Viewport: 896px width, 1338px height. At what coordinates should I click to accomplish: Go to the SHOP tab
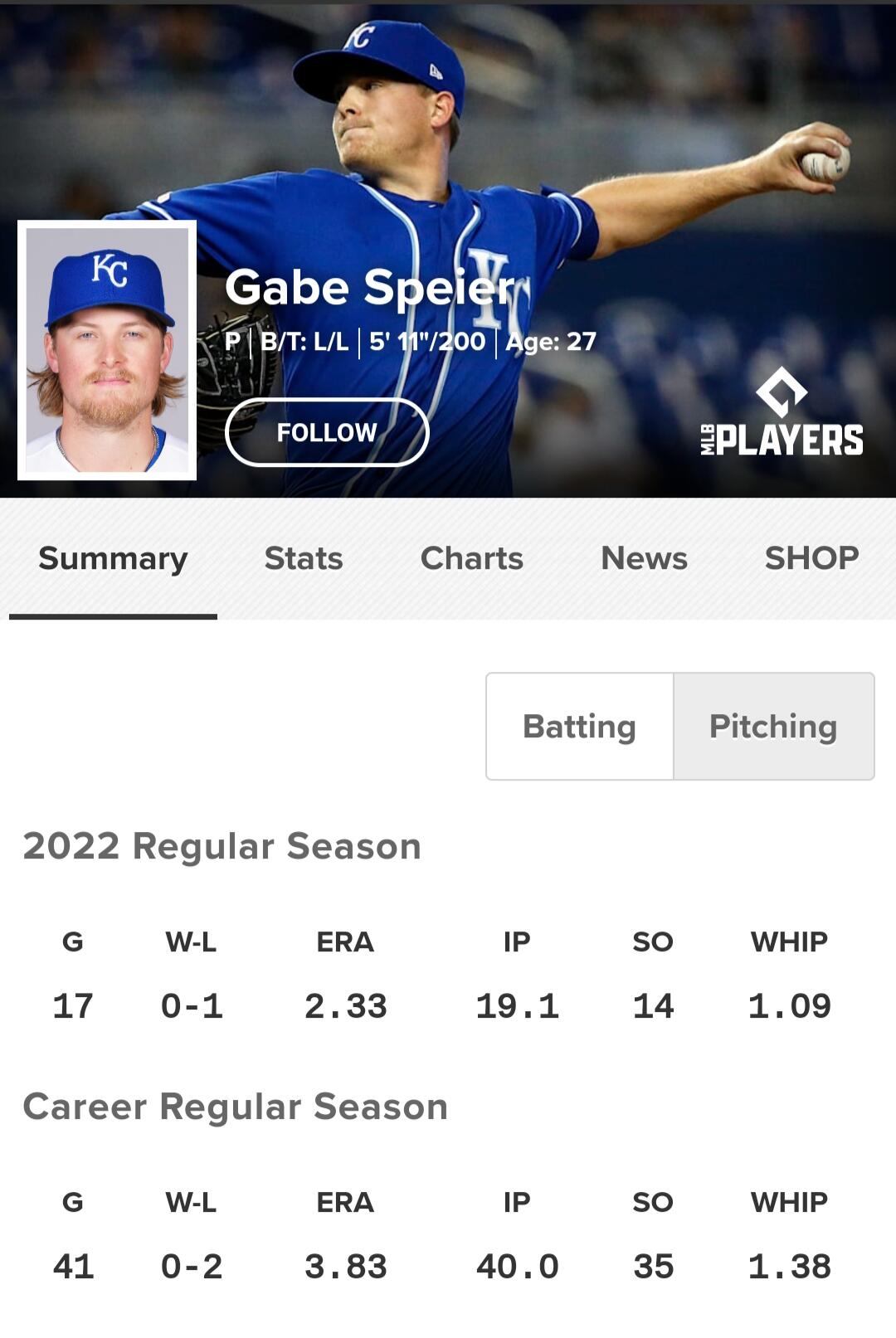pyautogui.click(x=811, y=558)
